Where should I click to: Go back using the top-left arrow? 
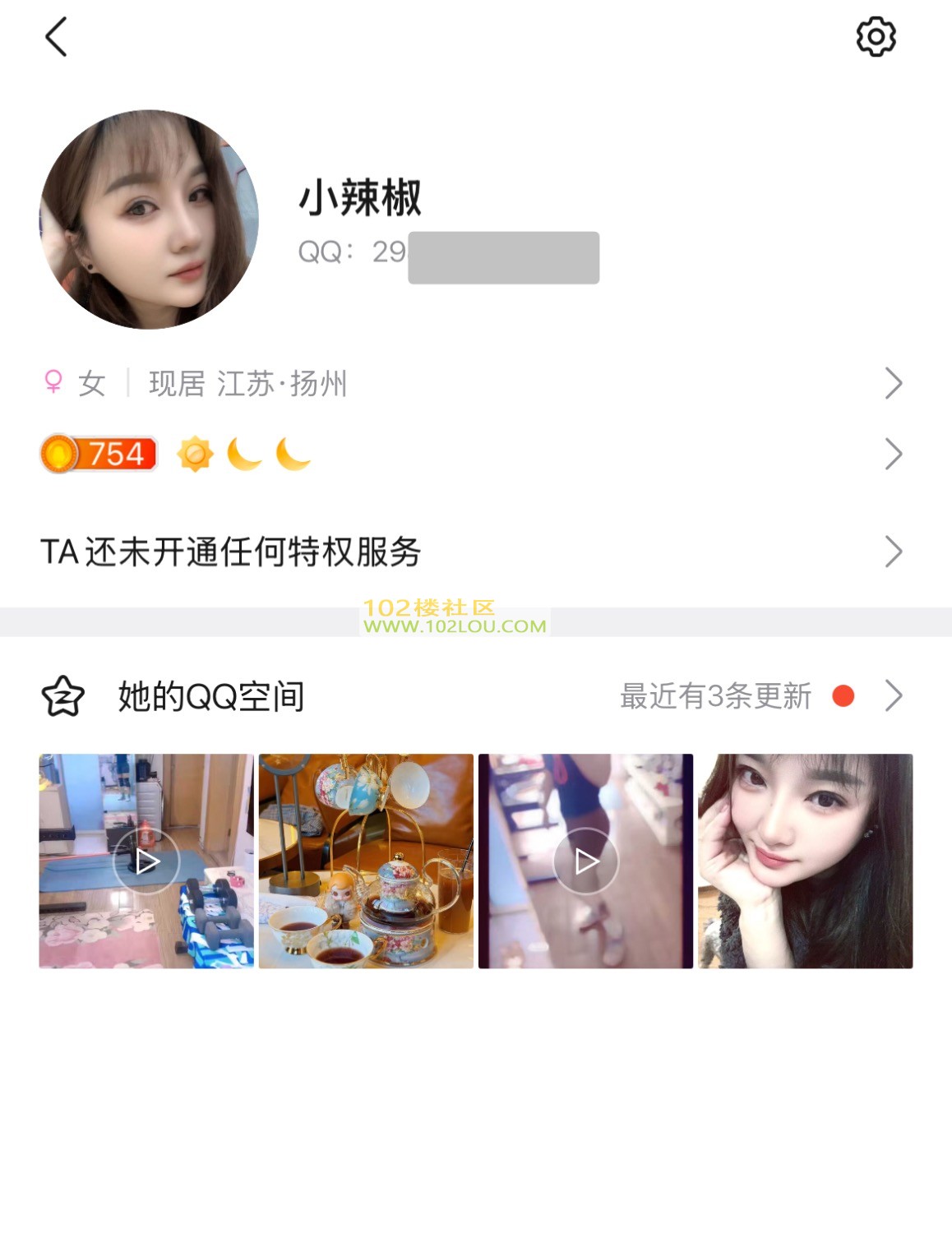click(56, 38)
